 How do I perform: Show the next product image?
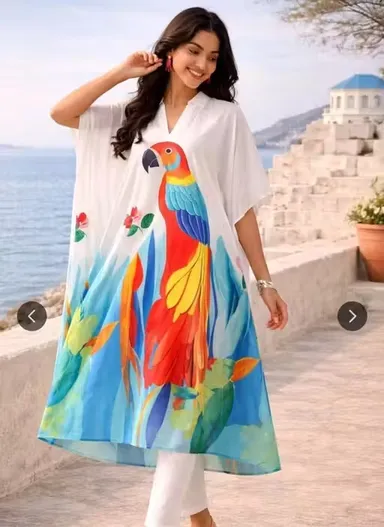pyautogui.click(x=352, y=316)
